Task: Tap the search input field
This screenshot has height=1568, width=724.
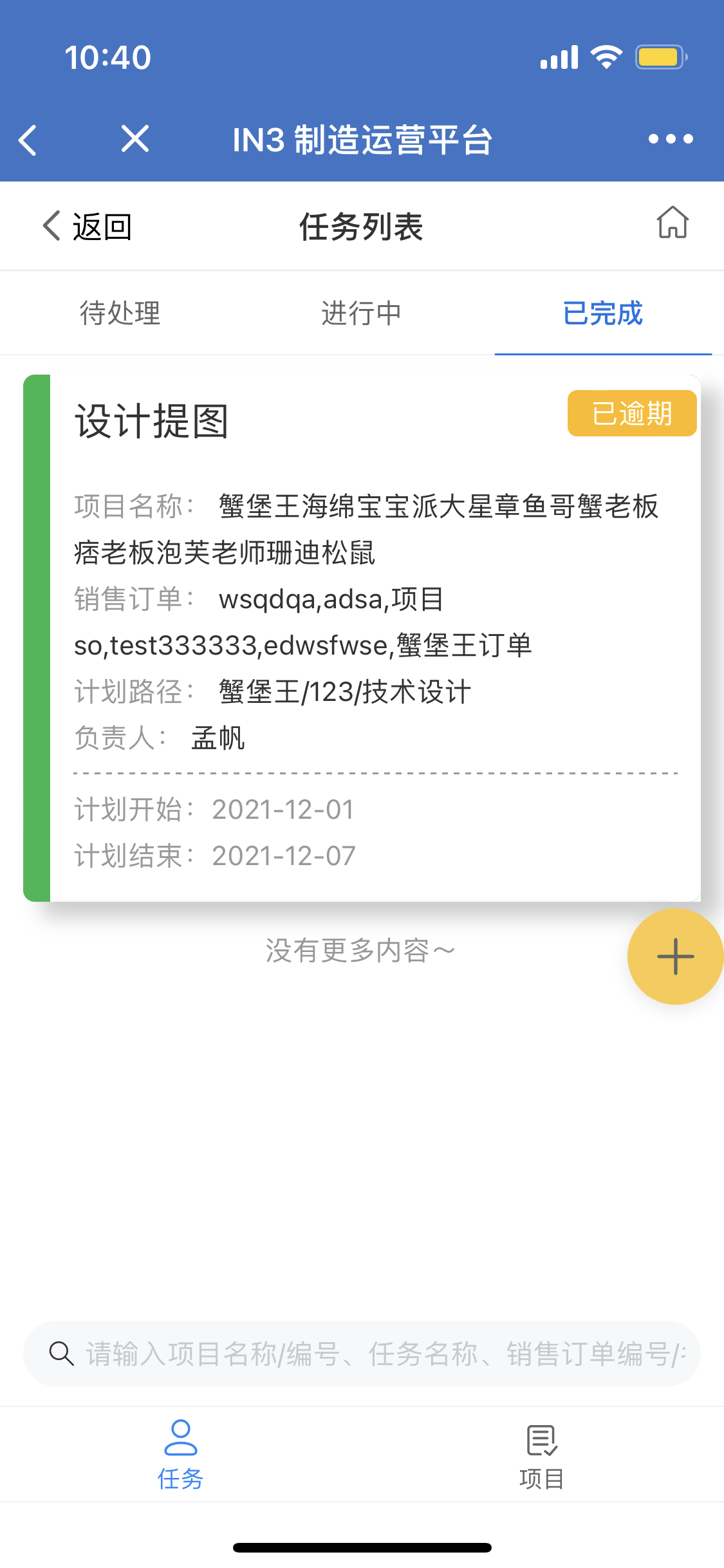Action: coord(362,1353)
